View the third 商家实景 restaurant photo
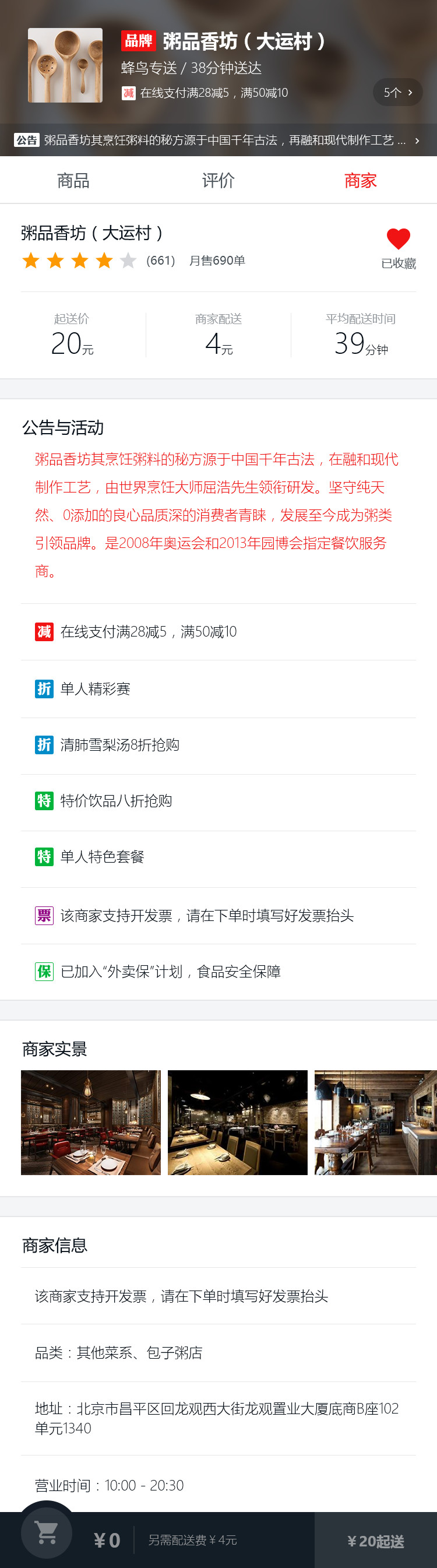437x1568 pixels. tap(375, 1123)
